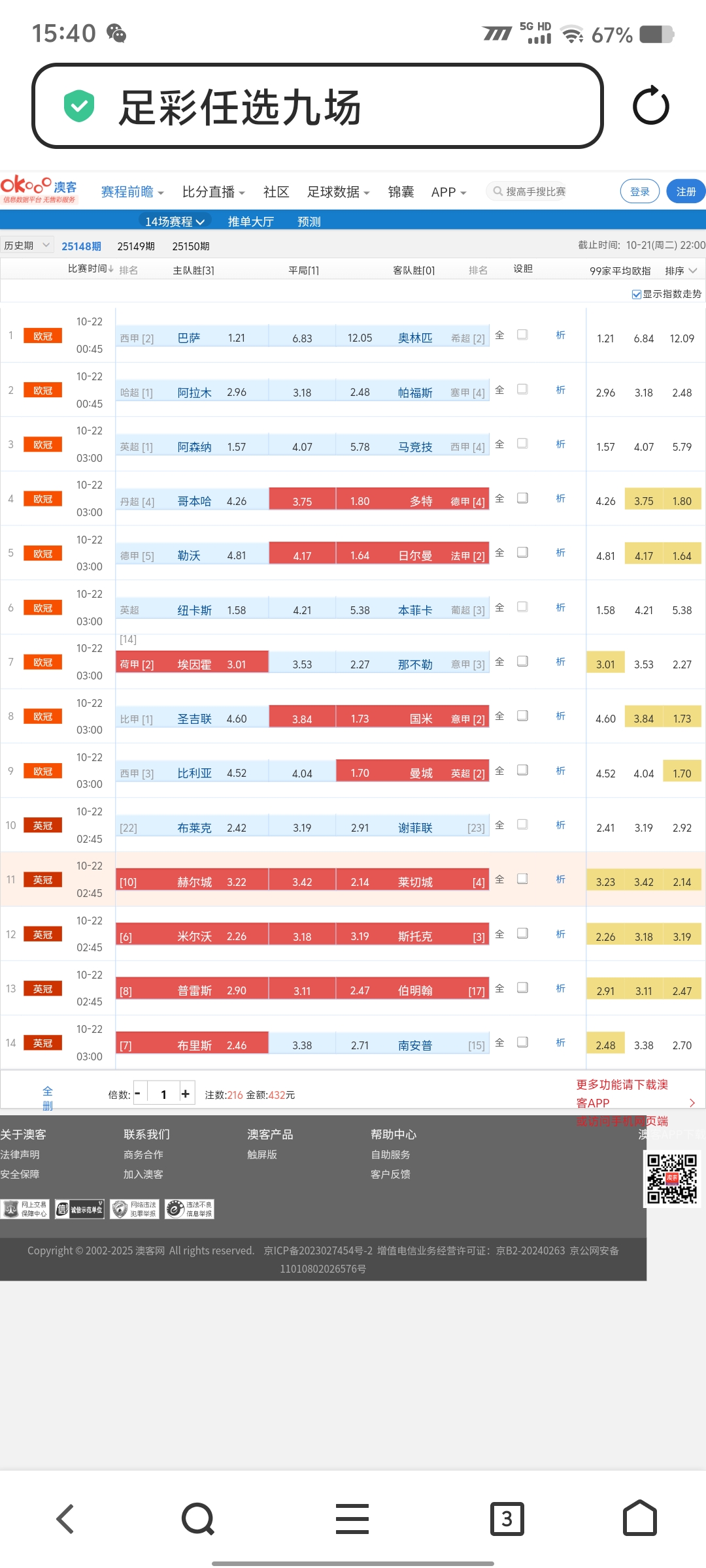Open the 排序 sort dropdown

(681, 270)
